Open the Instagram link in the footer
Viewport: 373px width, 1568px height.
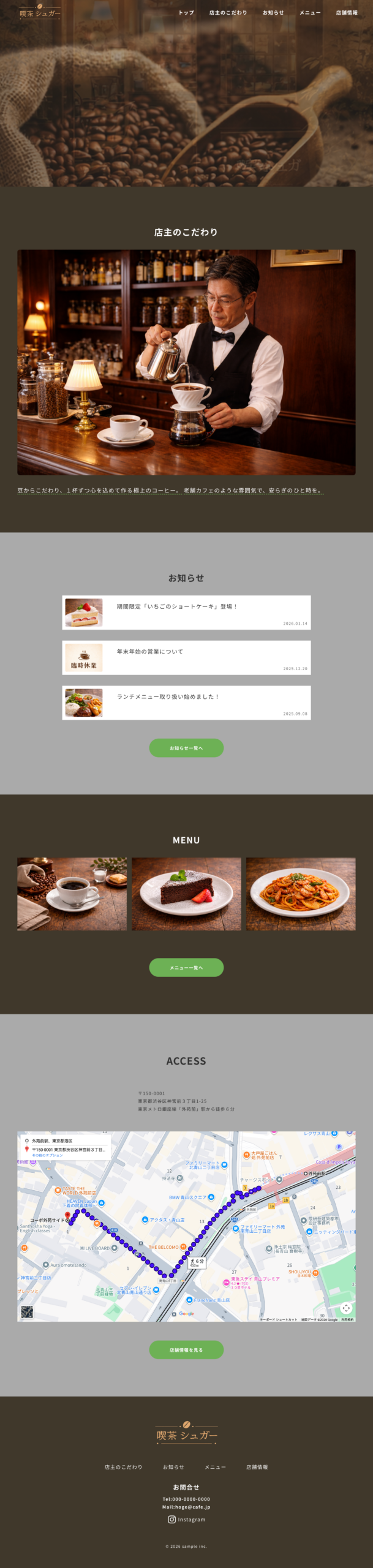(187, 1519)
